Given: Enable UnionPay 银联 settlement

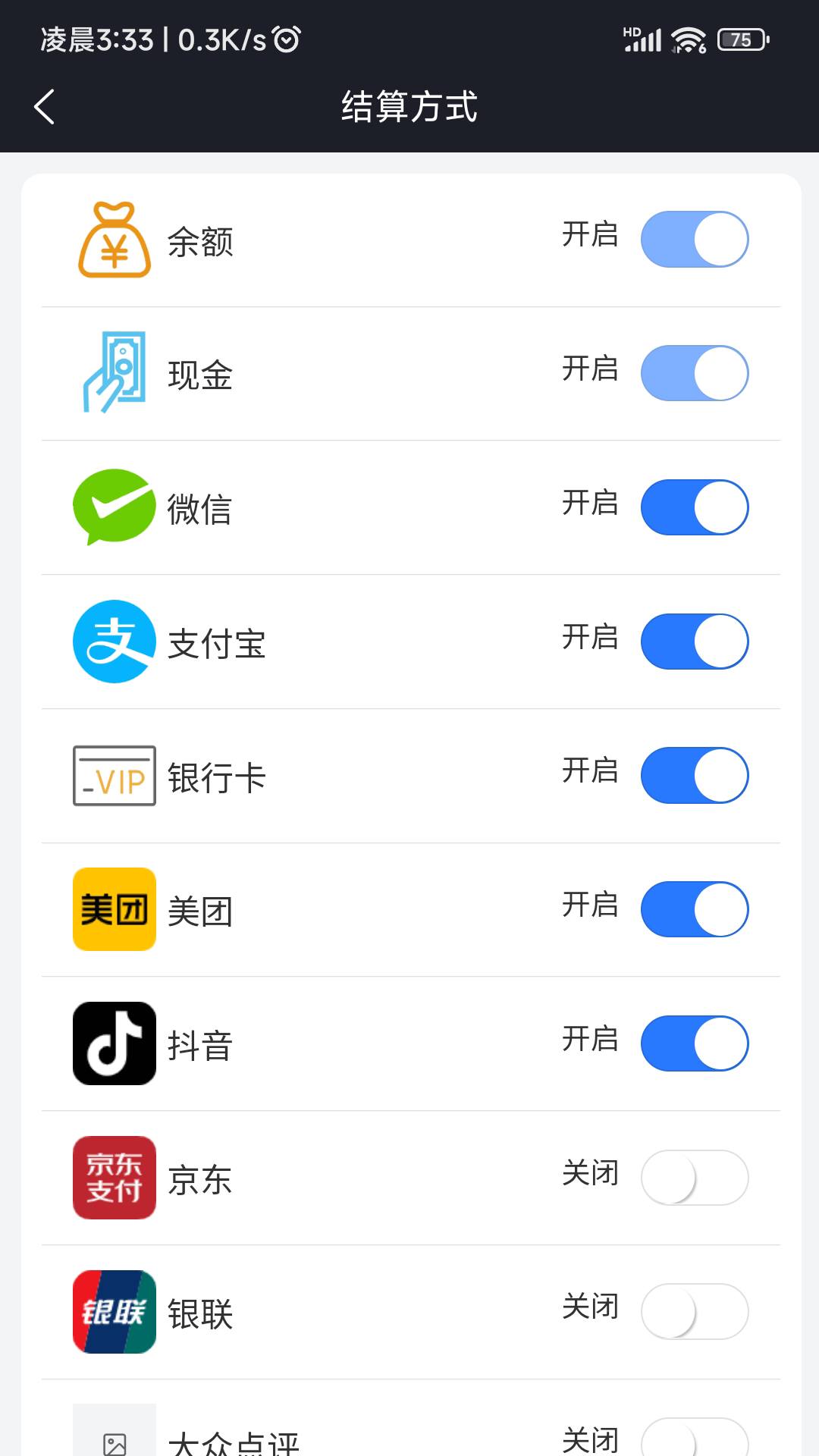Looking at the screenshot, I should point(694,1310).
